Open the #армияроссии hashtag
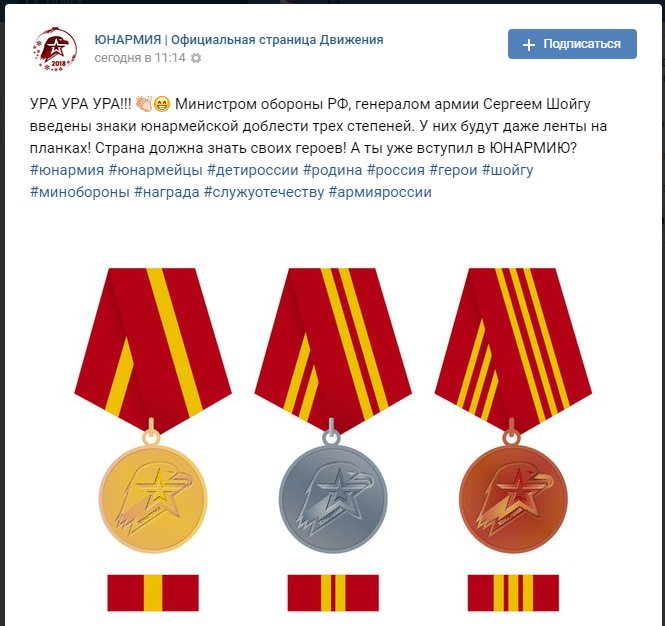This screenshot has width=665, height=626. 380,192
